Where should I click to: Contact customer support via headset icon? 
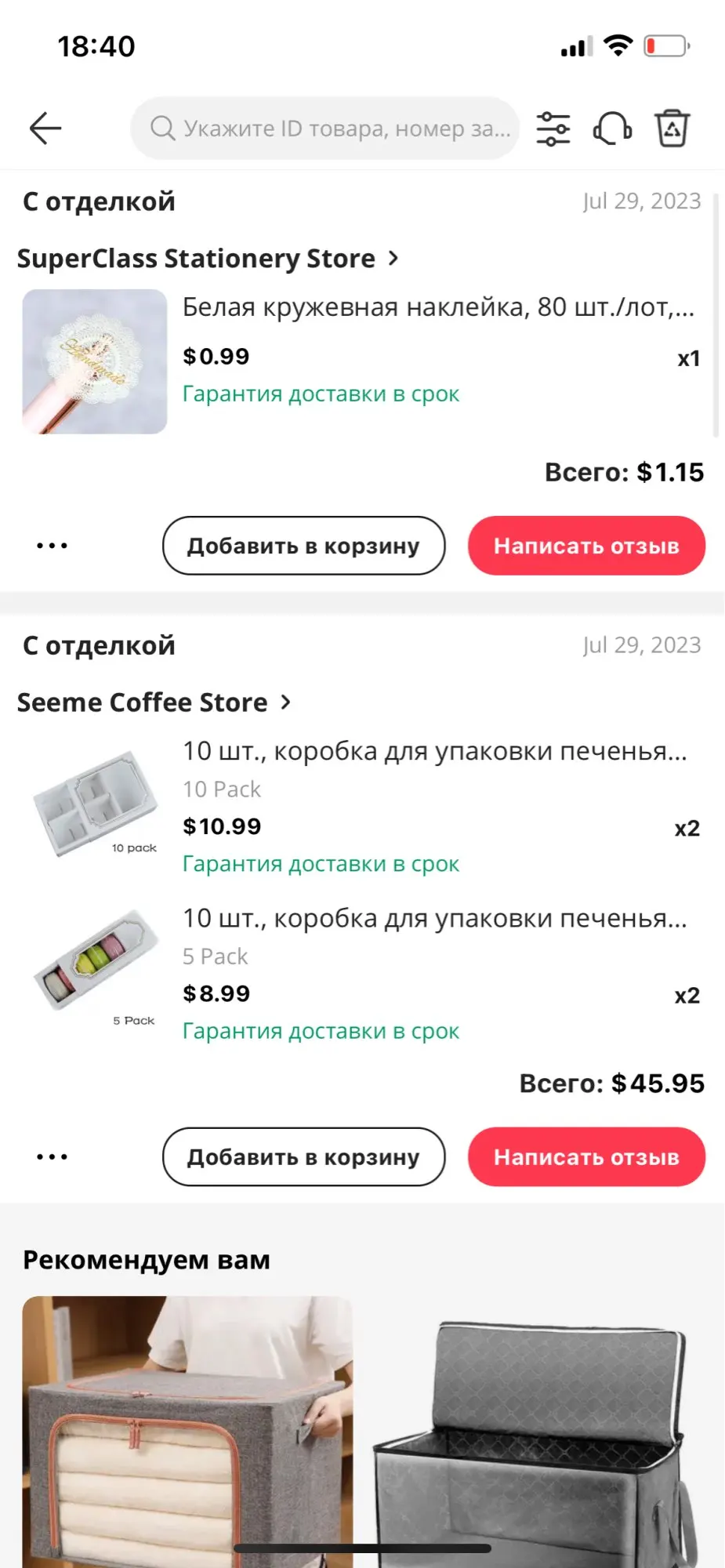click(x=612, y=129)
